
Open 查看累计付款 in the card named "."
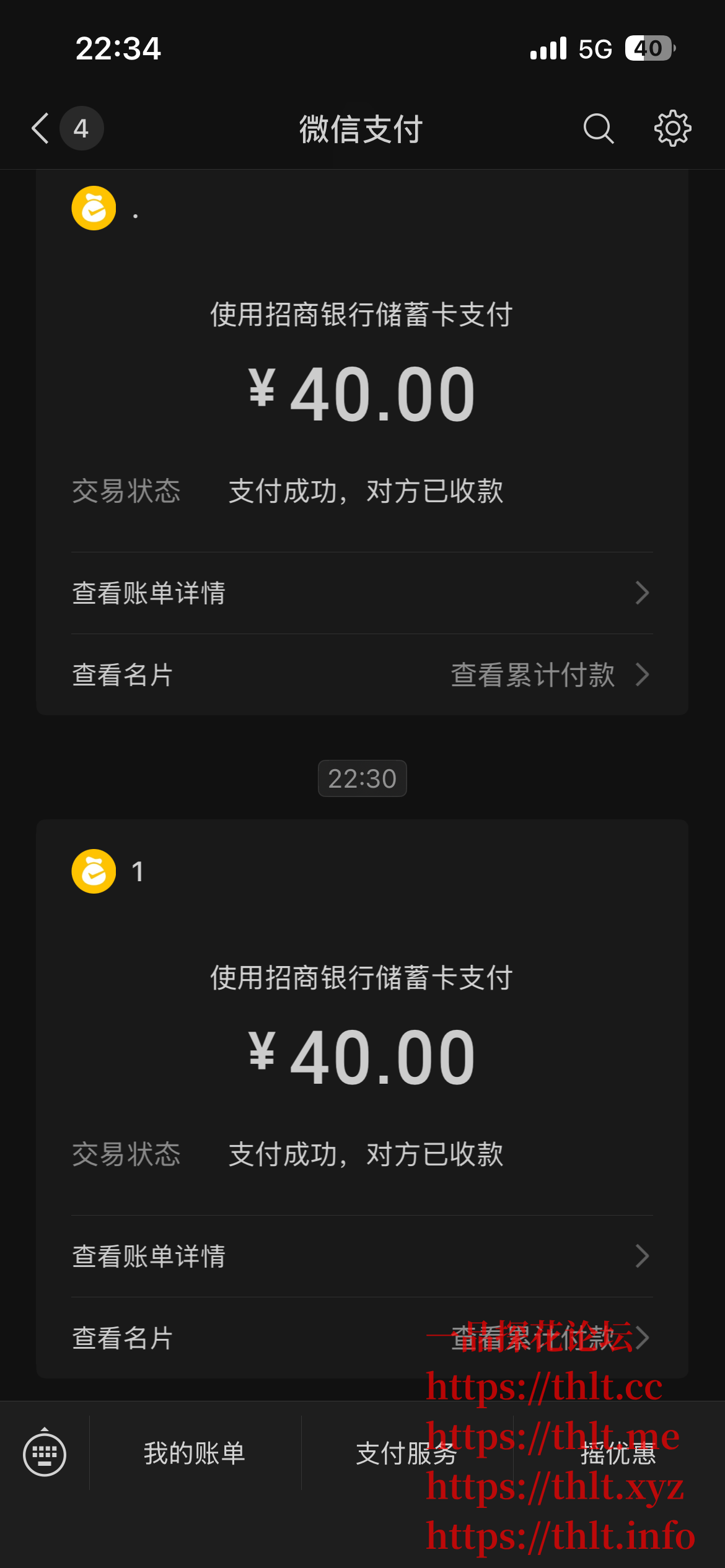(549, 675)
